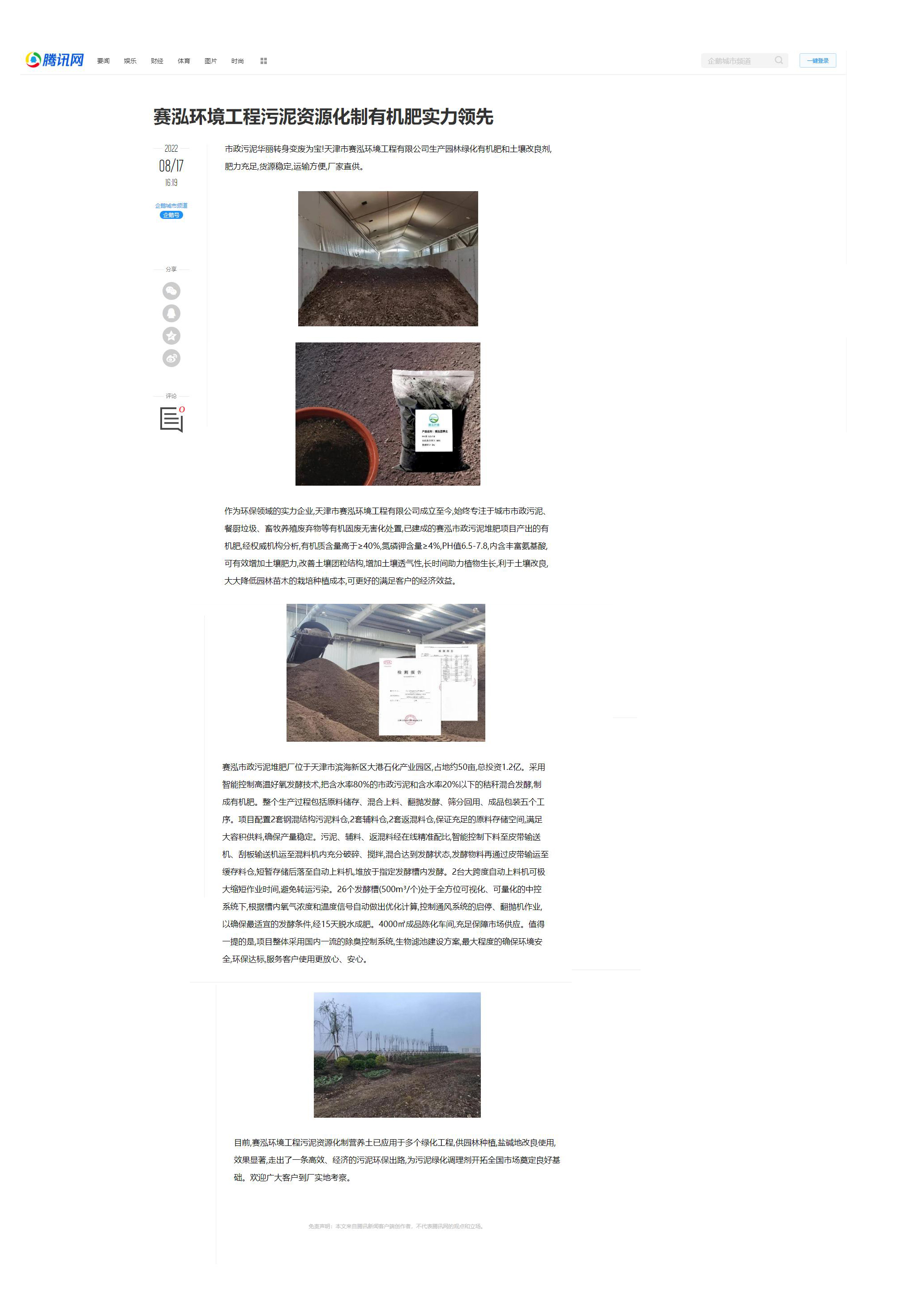Screen dimensions: 899x1316
Task: Select the 图片 section
Action: point(210,61)
